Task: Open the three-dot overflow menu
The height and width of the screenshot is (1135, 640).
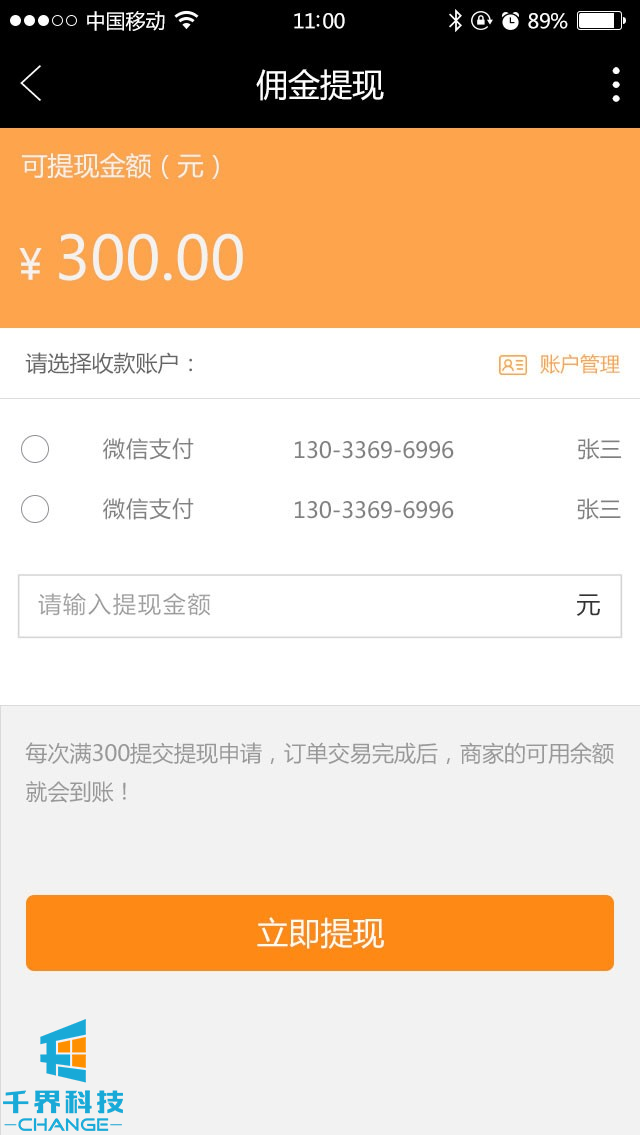Action: 615,85
